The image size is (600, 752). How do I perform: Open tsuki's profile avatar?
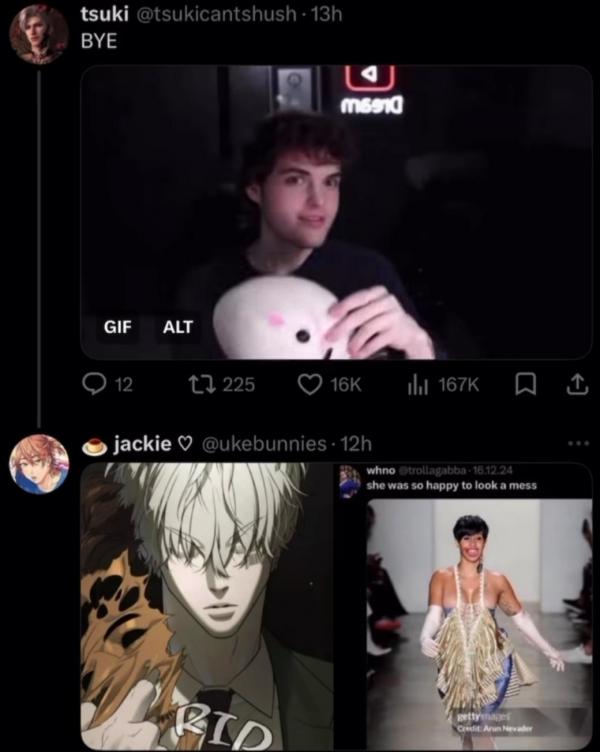tap(38, 35)
